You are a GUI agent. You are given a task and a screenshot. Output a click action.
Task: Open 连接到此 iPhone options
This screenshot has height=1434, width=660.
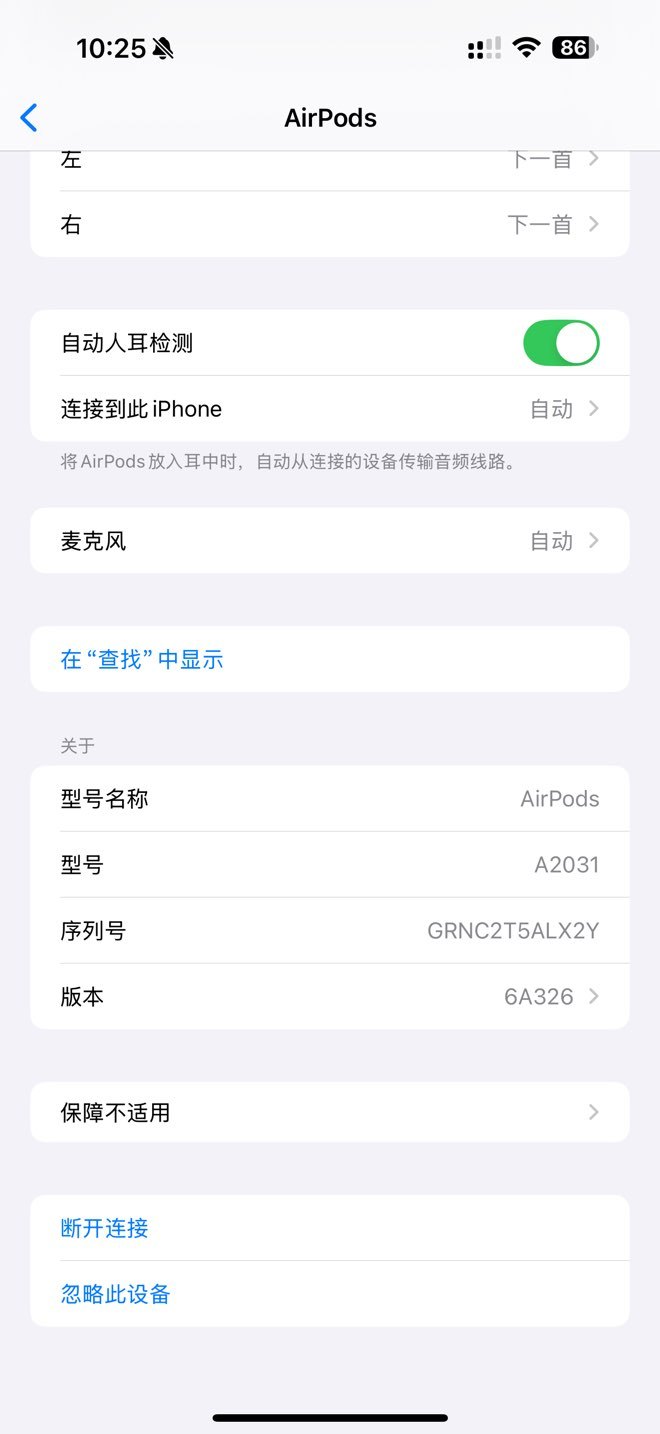[x=330, y=409]
